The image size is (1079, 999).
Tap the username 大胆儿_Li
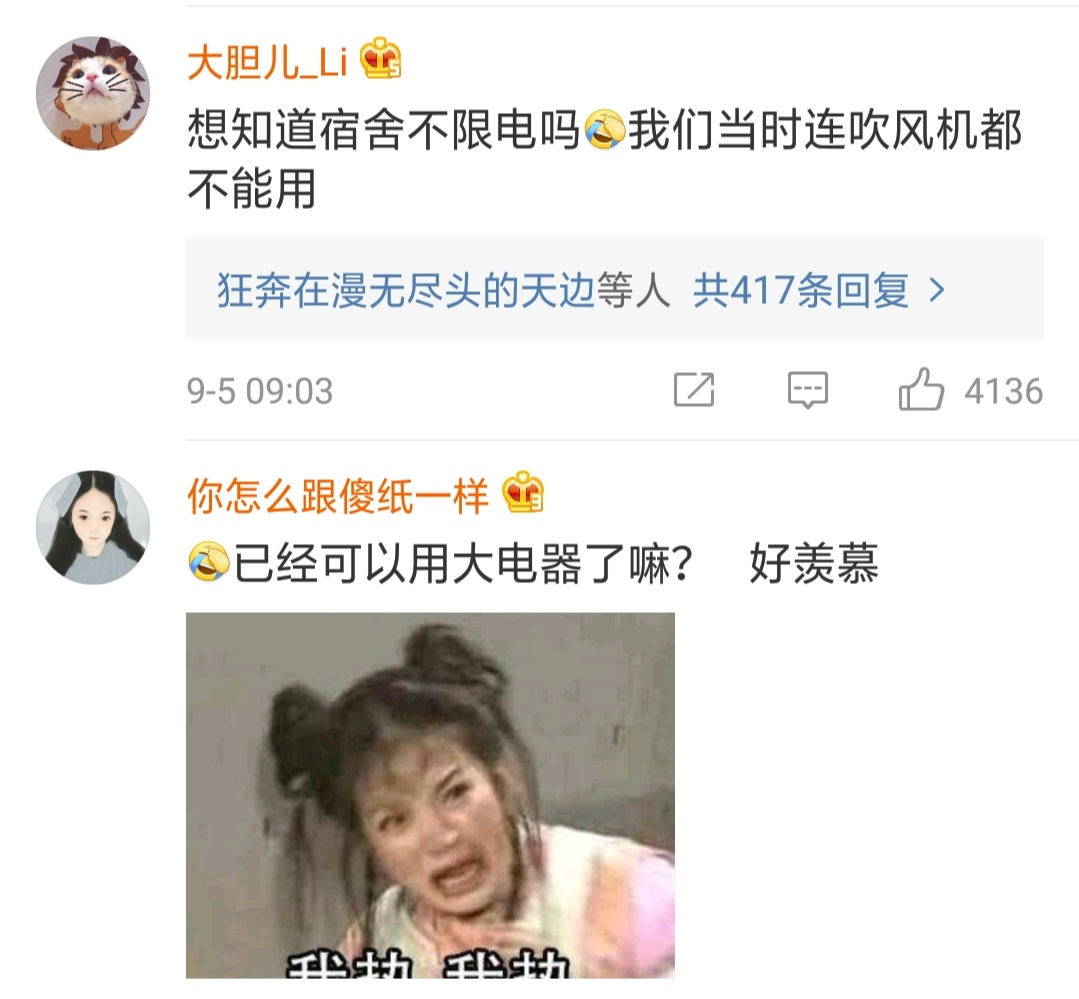point(266,63)
